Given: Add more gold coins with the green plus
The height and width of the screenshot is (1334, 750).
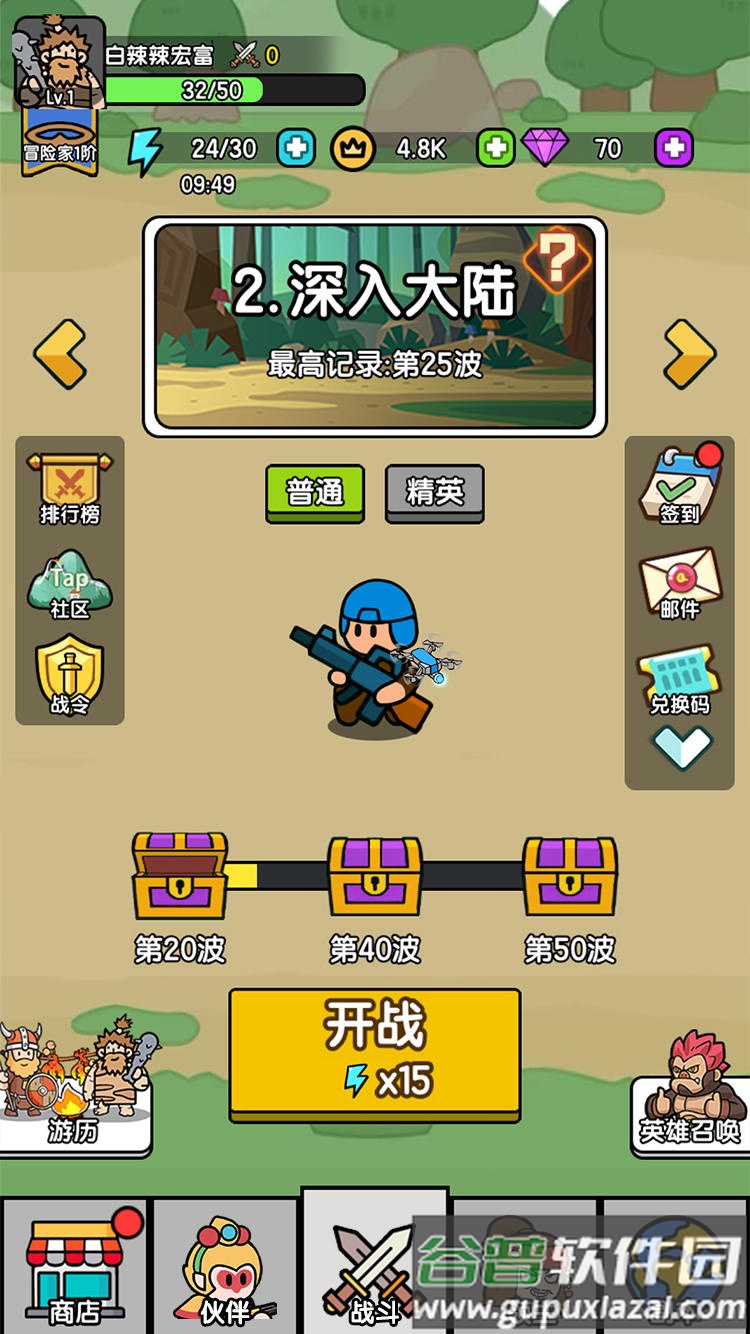Looking at the screenshot, I should (495, 149).
